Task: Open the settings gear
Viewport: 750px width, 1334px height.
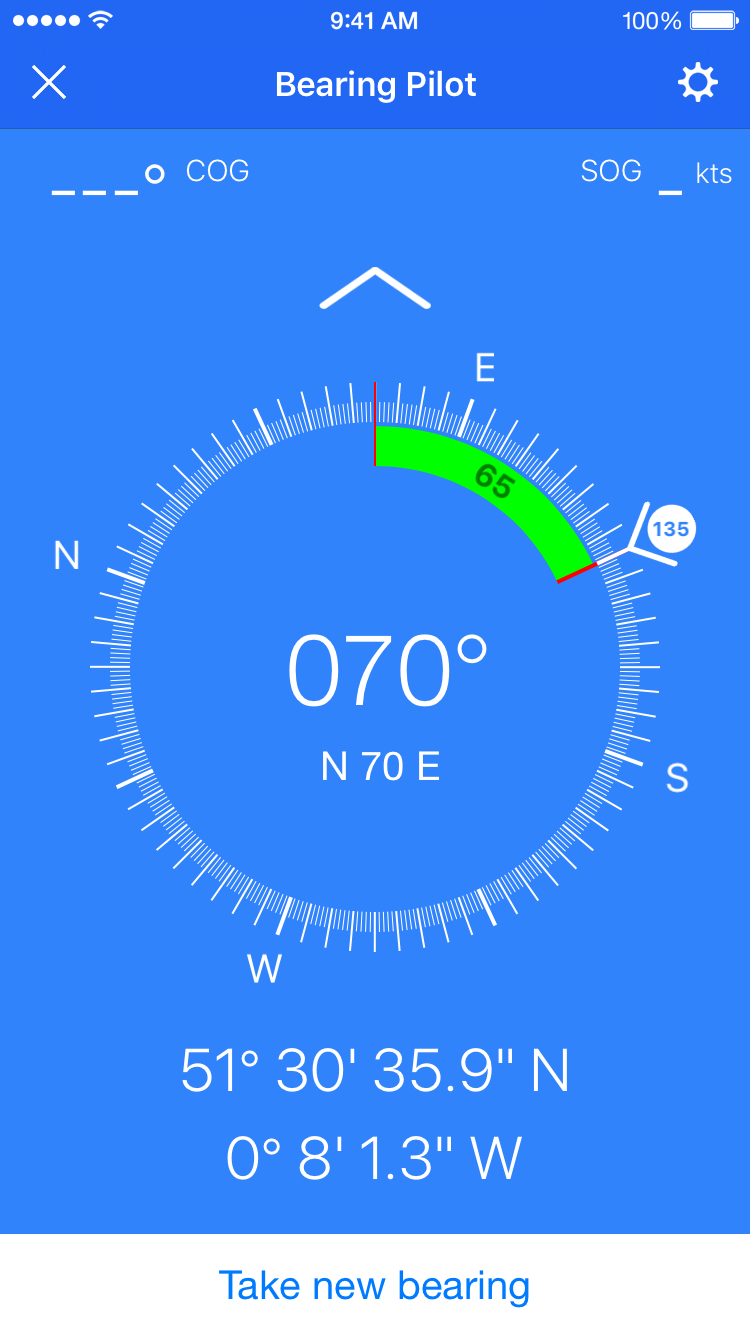Action: [698, 83]
